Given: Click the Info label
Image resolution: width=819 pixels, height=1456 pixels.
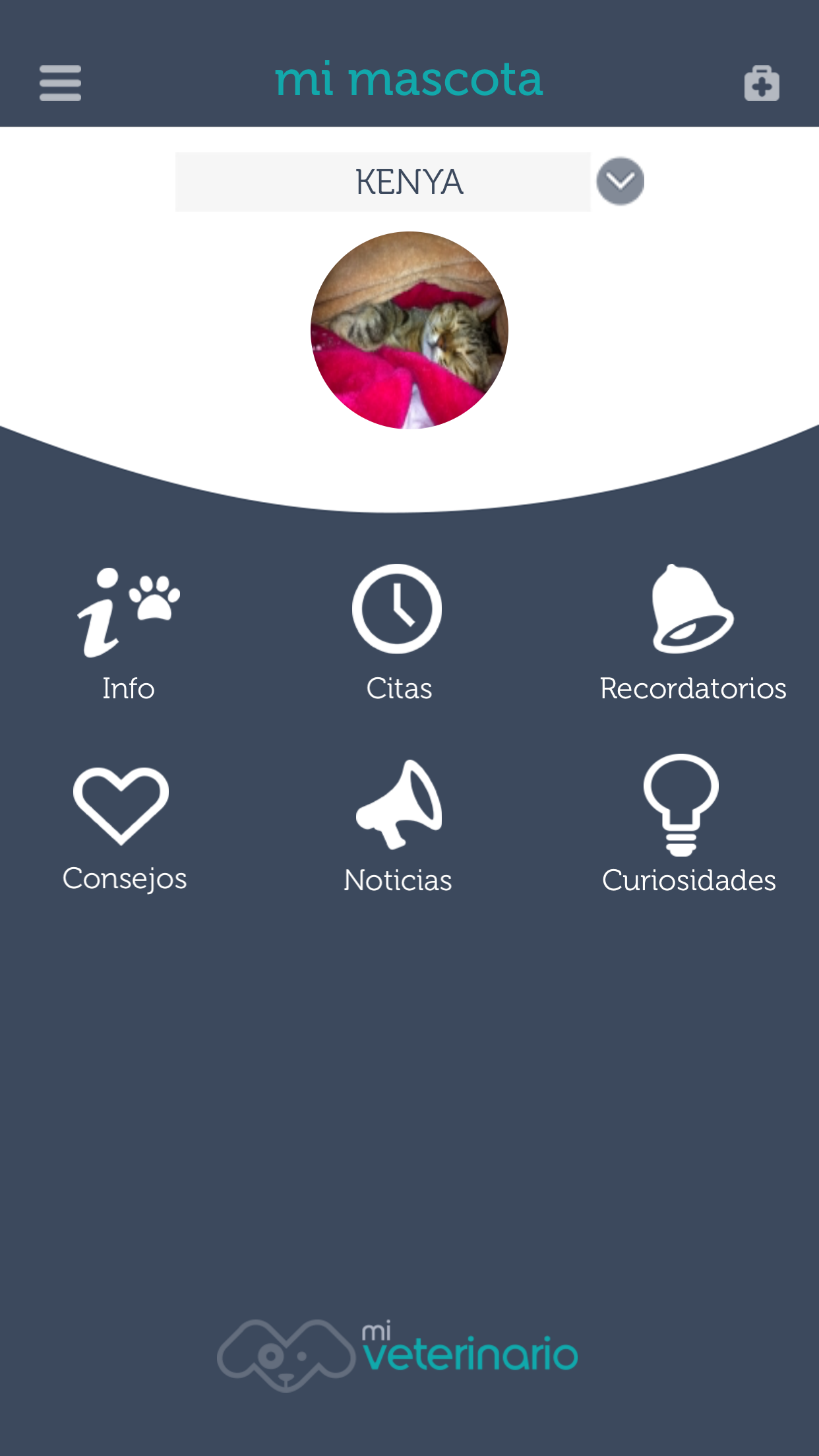Looking at the screenshot, I should pos(127,689).
